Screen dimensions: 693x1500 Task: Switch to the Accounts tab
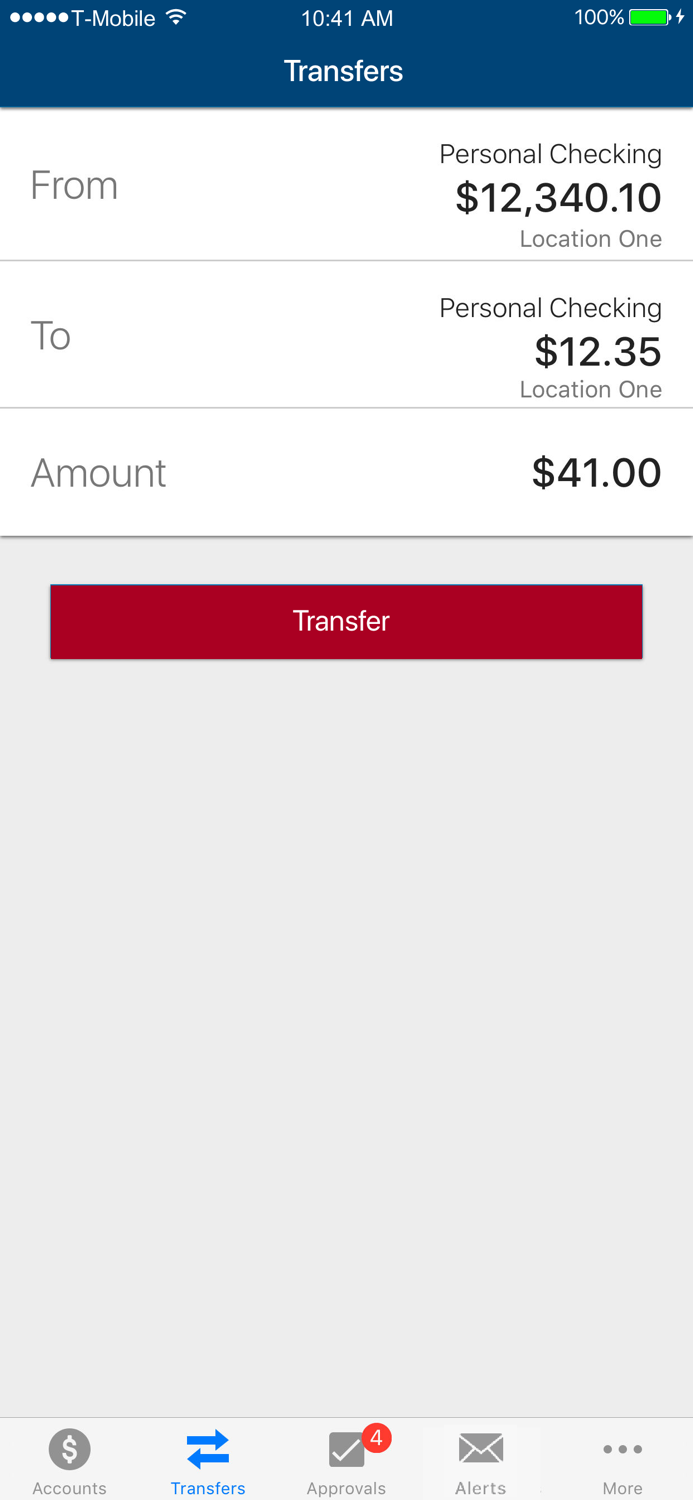point(69,1461)
